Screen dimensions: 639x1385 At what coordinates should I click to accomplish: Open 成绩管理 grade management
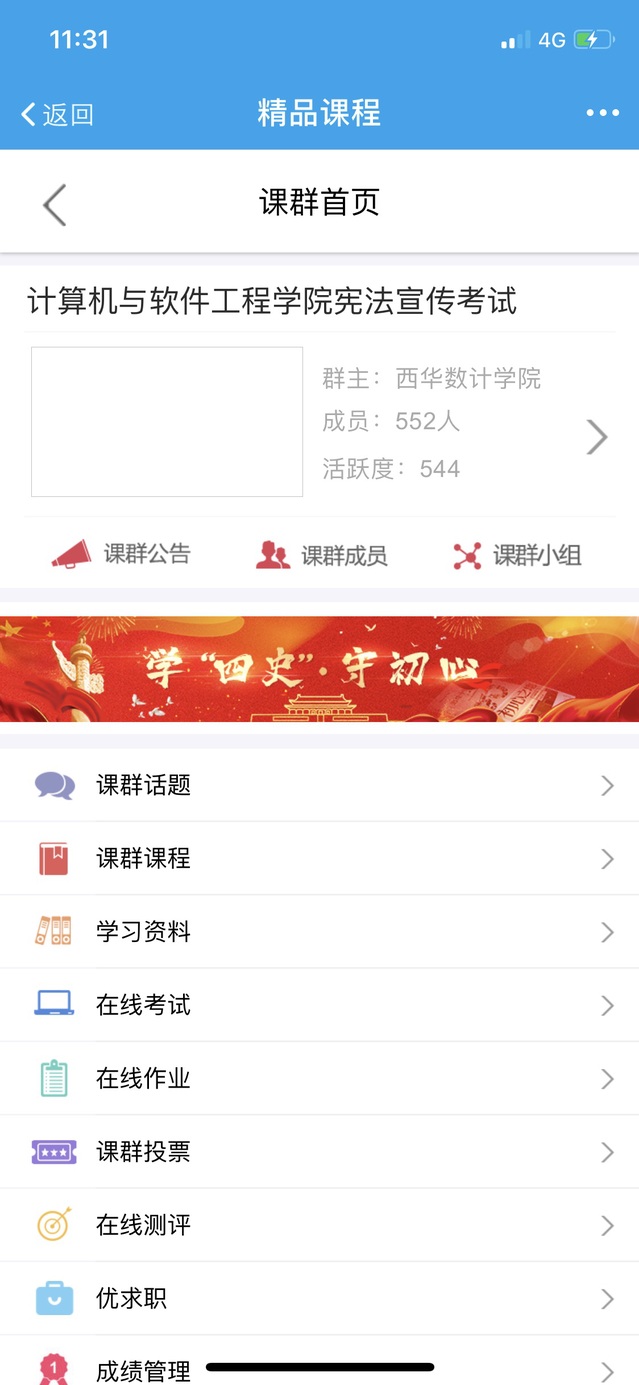pyautogui.click(x=143, y=1369)
